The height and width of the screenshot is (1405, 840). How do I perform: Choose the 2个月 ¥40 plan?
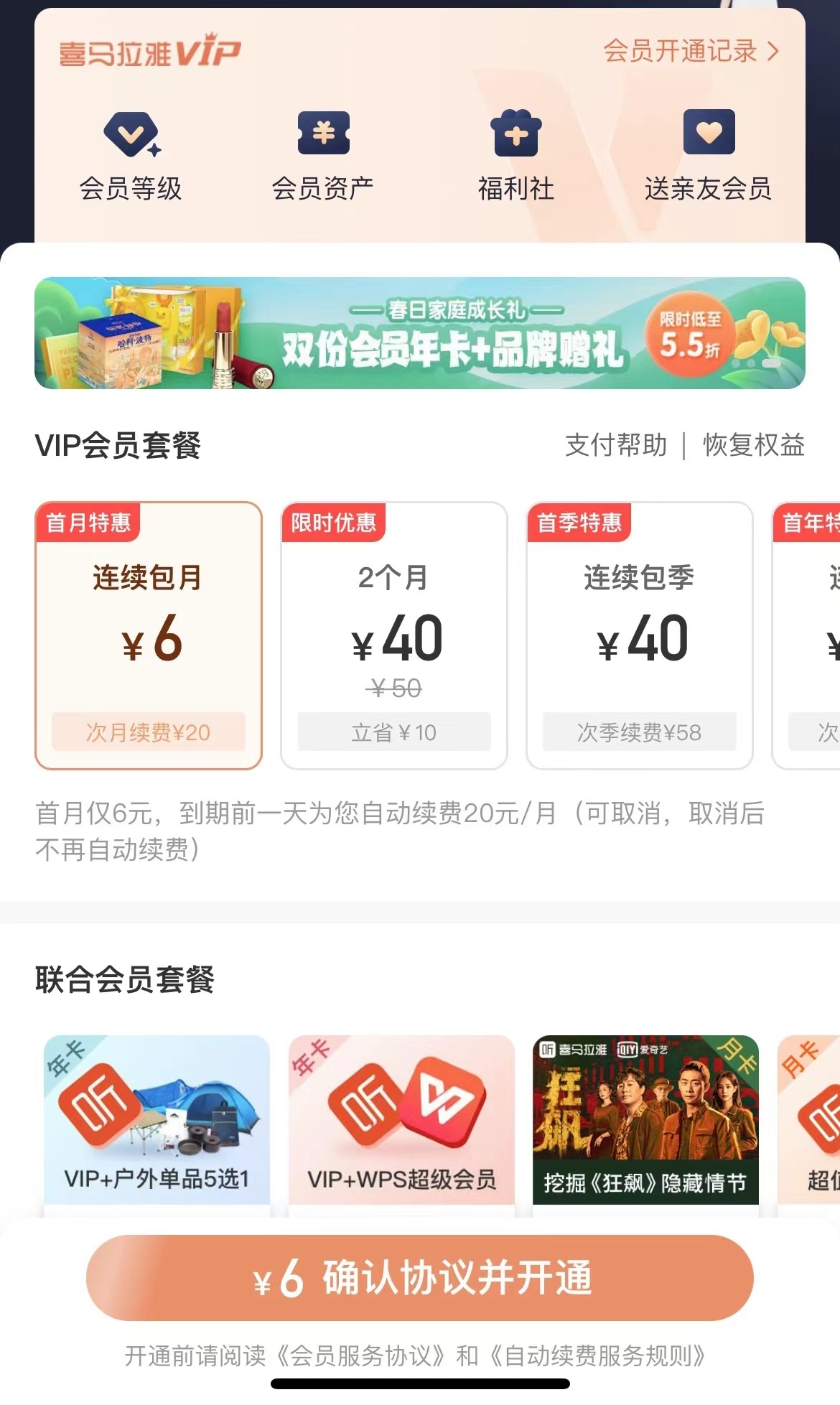(x=394, y=635)
